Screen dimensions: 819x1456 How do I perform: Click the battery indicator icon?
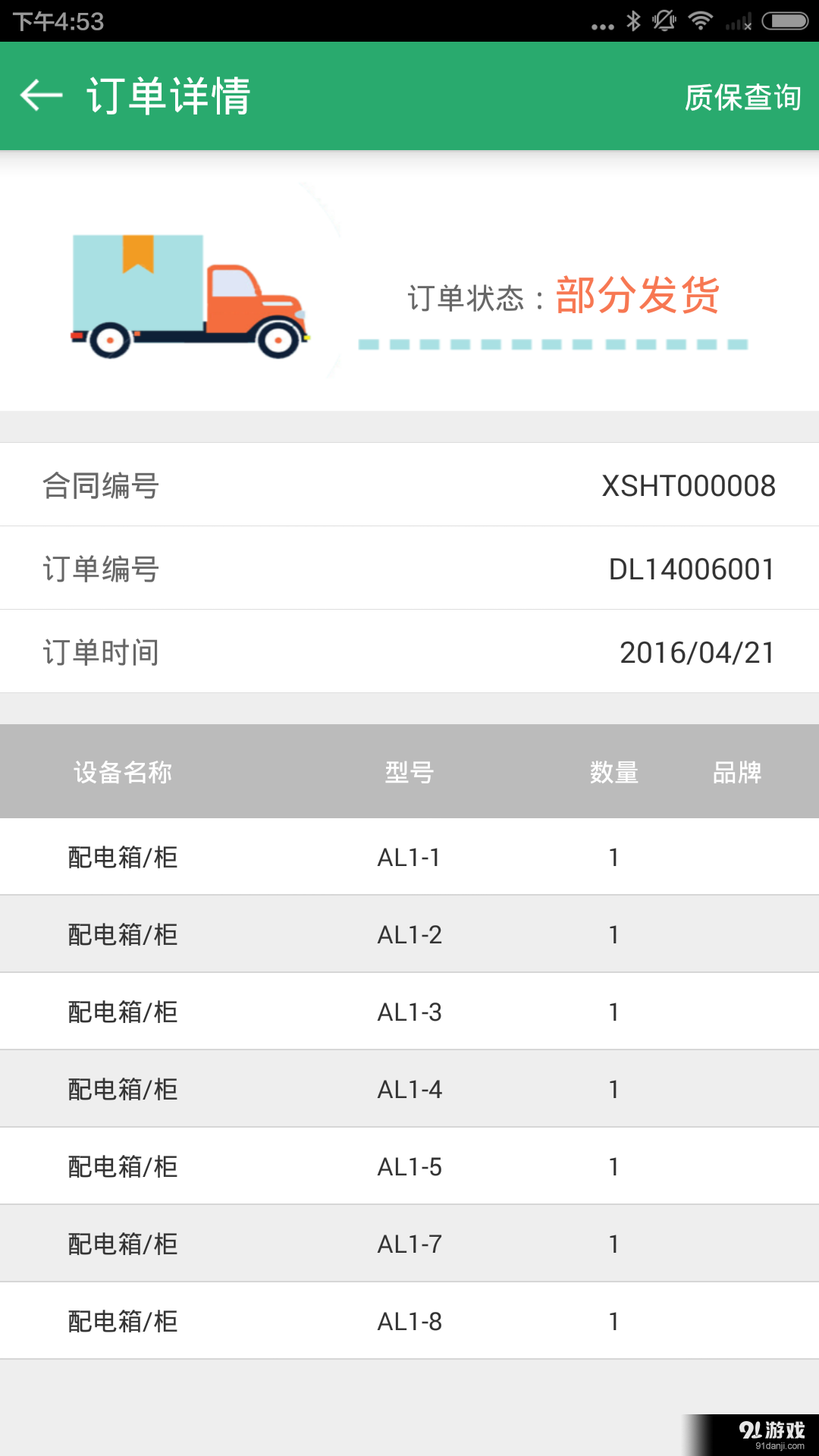[783, 21]
